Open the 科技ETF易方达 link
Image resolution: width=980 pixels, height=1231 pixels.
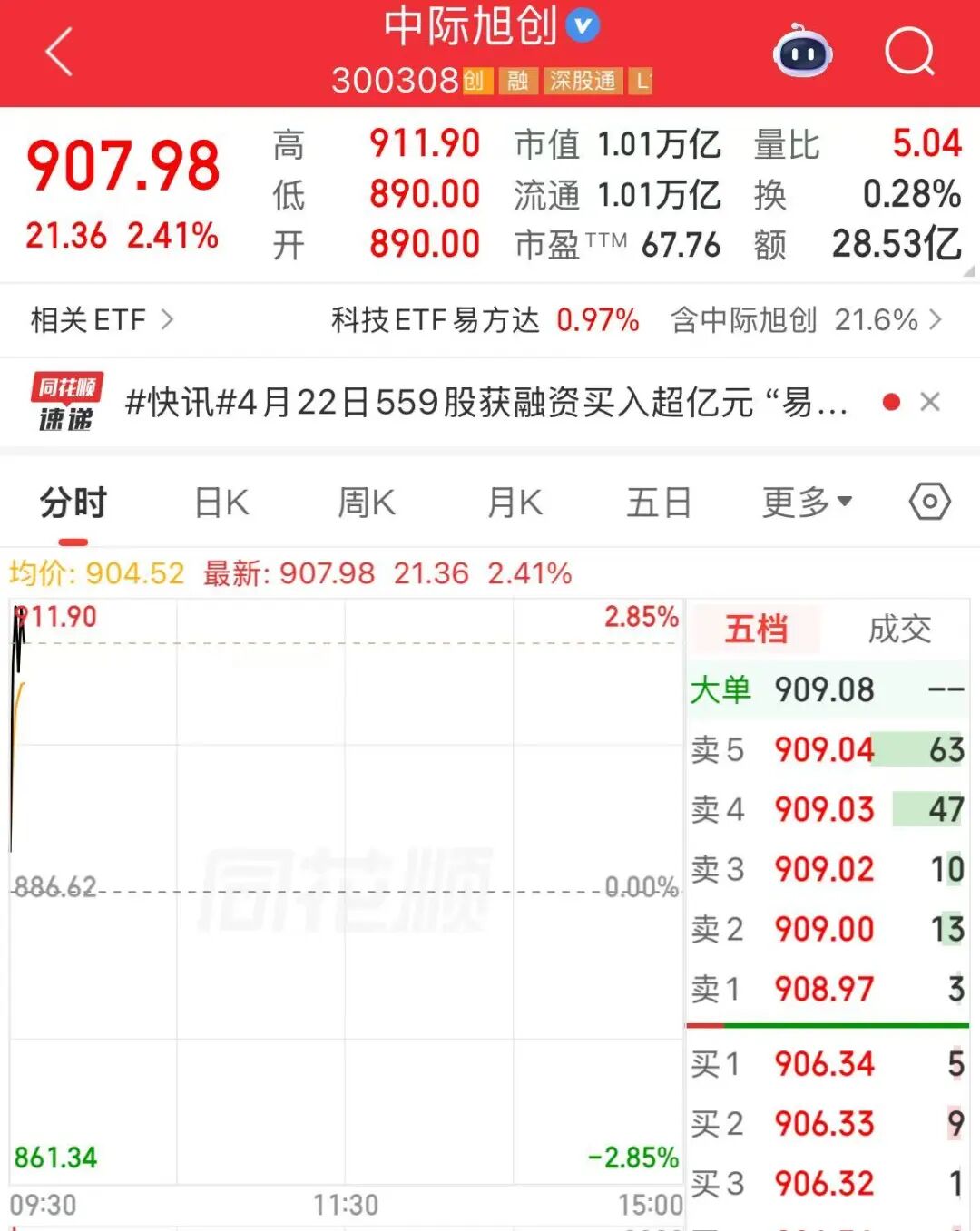click(485, 320)
